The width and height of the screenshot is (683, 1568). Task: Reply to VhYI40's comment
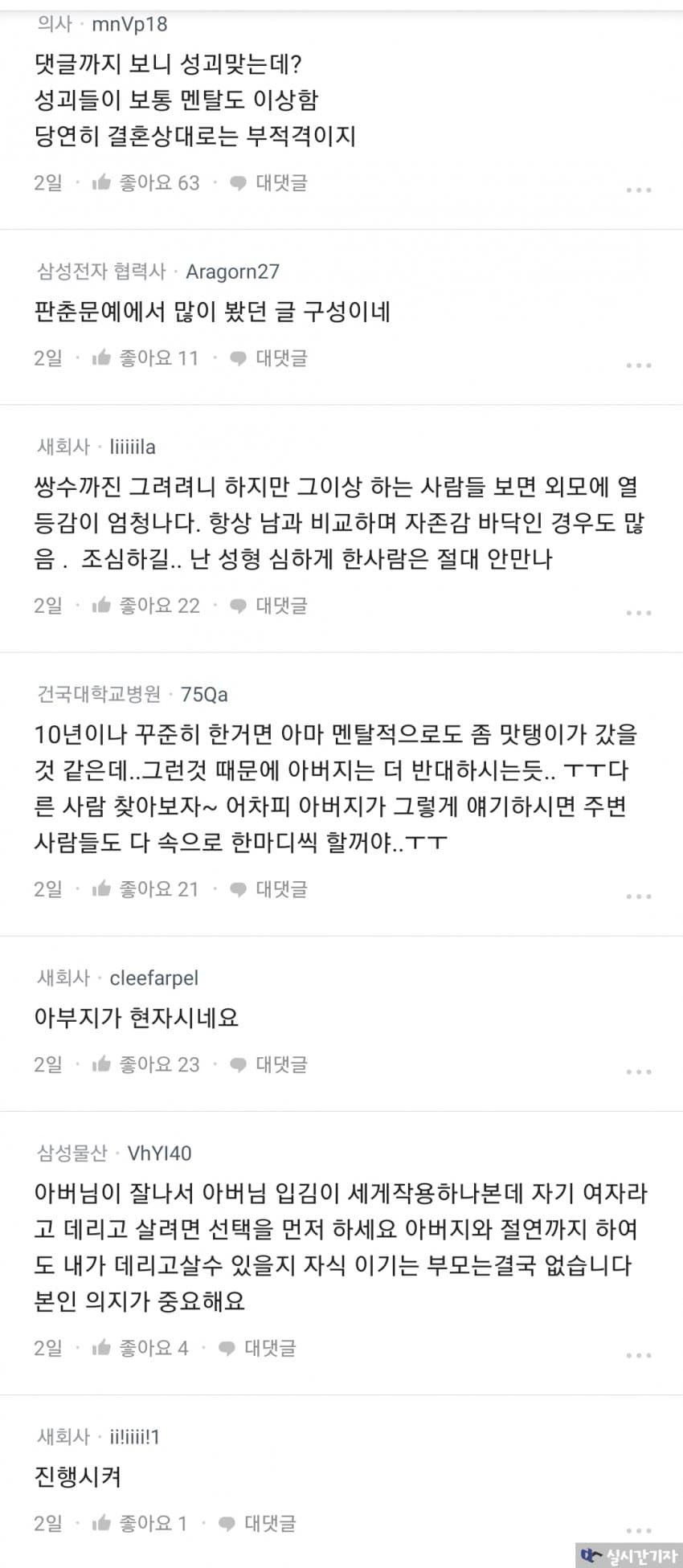(x=257, y=1348)
